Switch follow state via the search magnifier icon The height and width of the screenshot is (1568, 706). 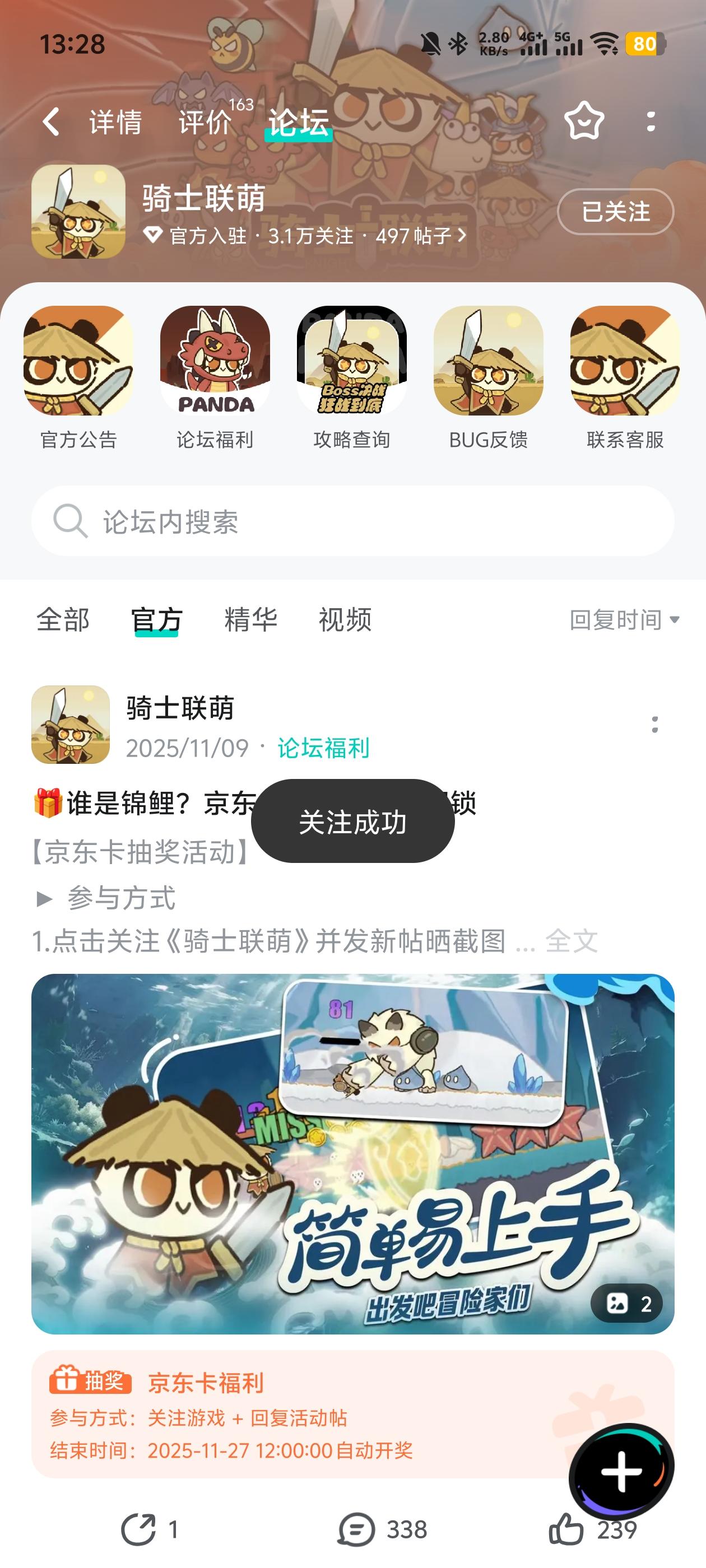pyautogui.click(x=71, y=520)
